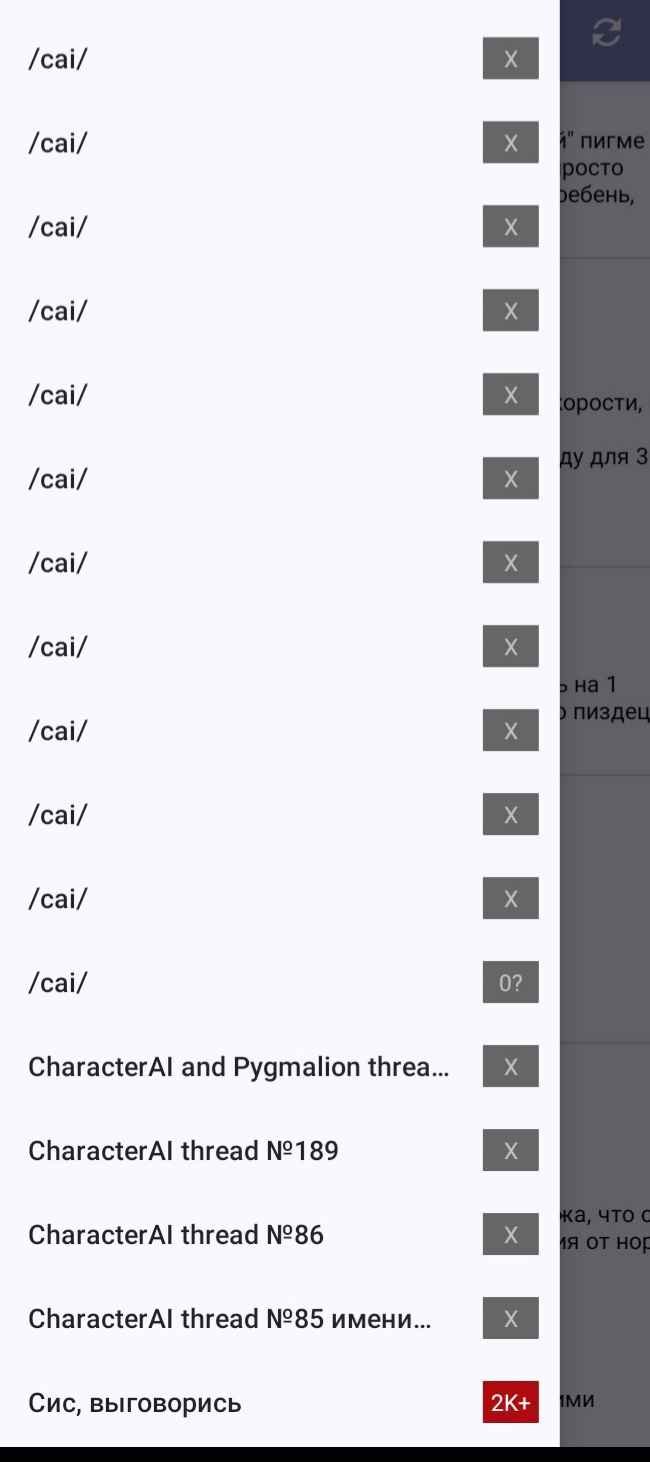Remove CharacterAI thread №86 with its X
The height and width of the screenshot is (1462, 650).
510,1235
